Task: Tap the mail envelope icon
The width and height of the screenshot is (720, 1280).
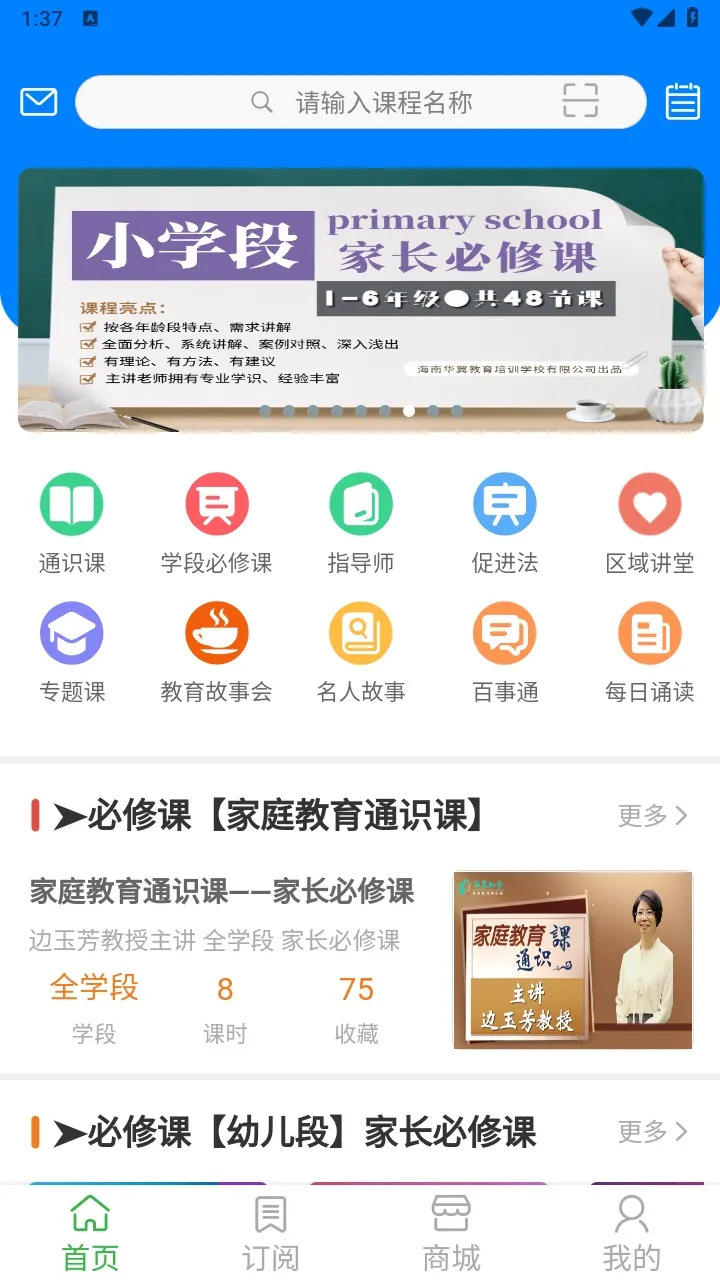Action: [38, 101]
